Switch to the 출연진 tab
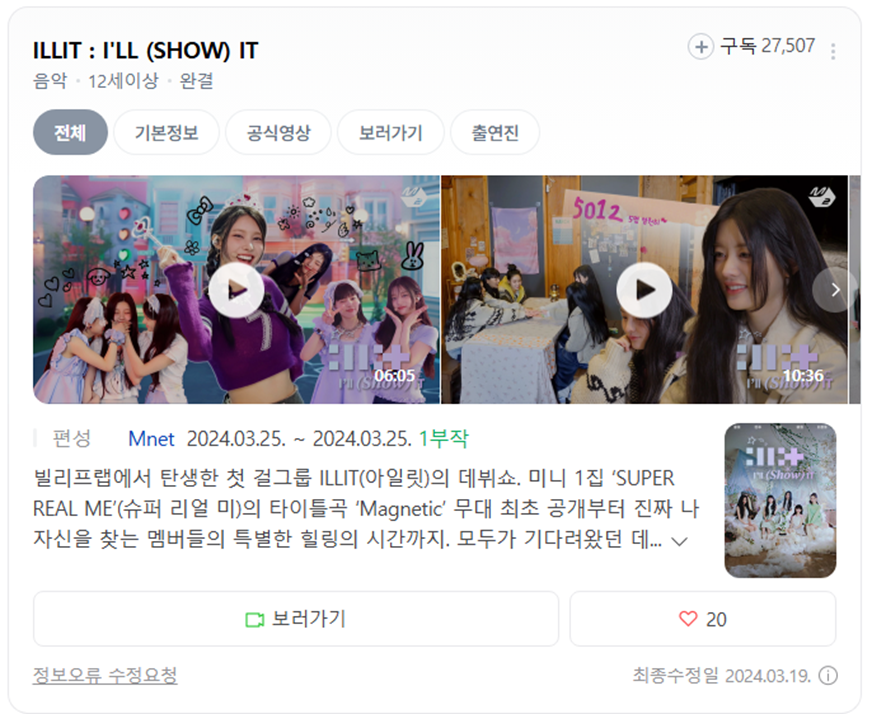 coord(495,133)
